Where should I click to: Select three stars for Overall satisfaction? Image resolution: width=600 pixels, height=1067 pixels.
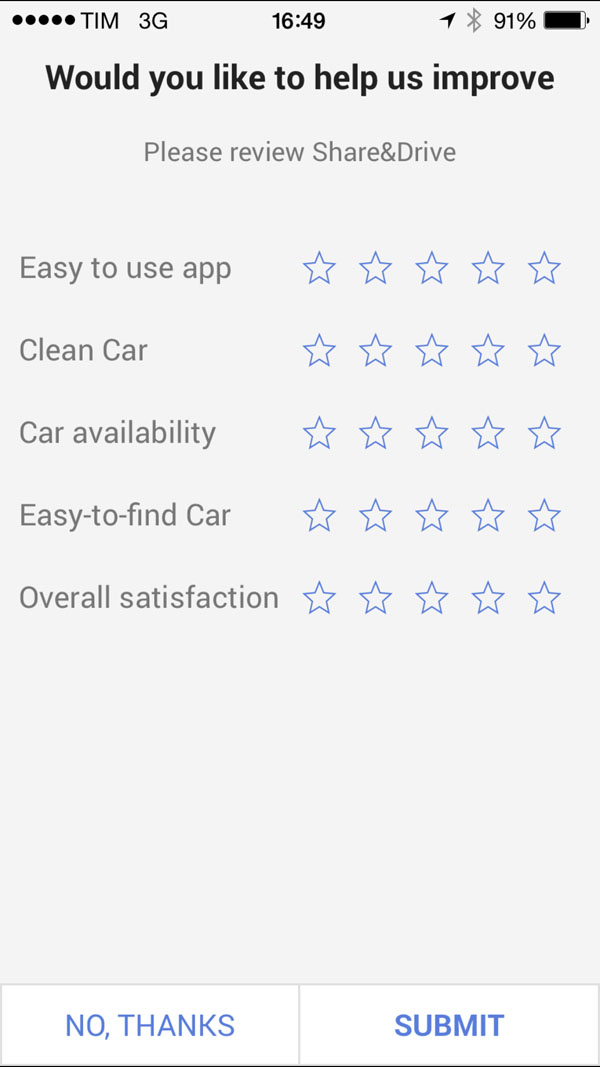click(432, 599)
